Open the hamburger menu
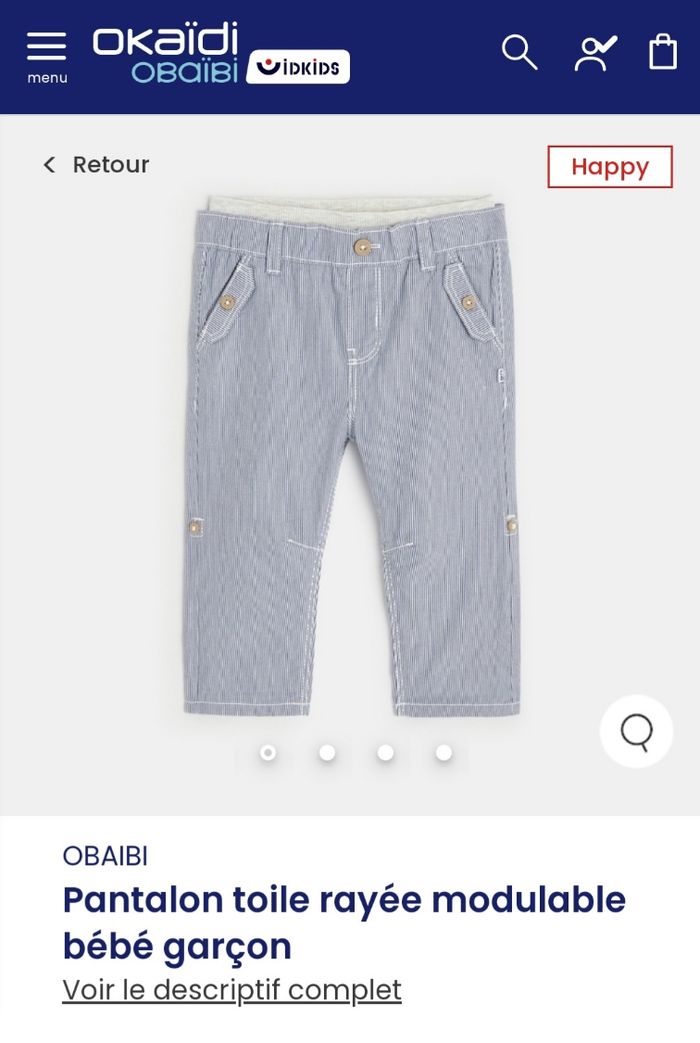This screenshot has width=700, height=1043. pyautogui.click(x=46, y=55)
